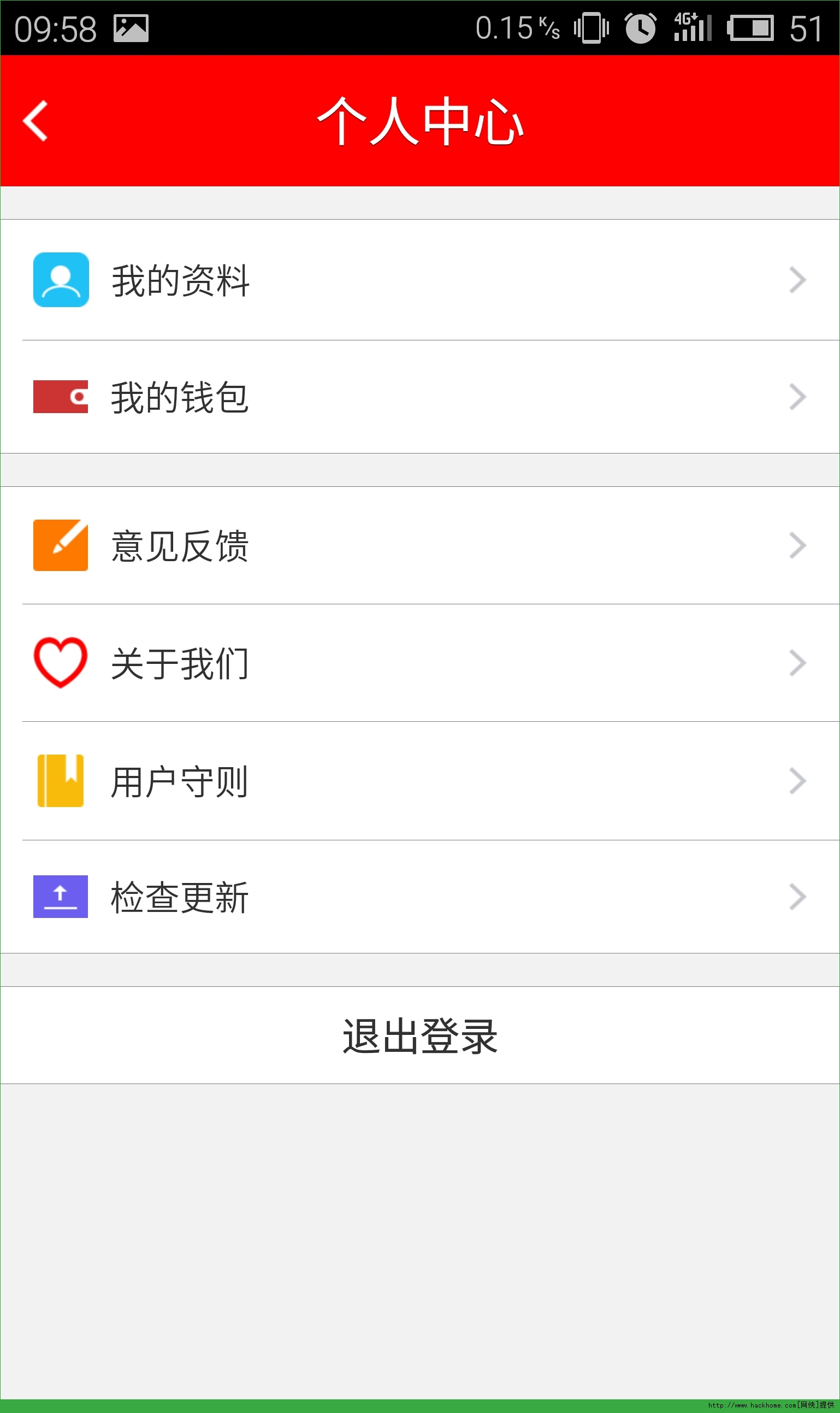The height and width of the screenshot is (1413, 840).
Task: Select 检查更新 to check updates
Action: click(x=419, y=897)
